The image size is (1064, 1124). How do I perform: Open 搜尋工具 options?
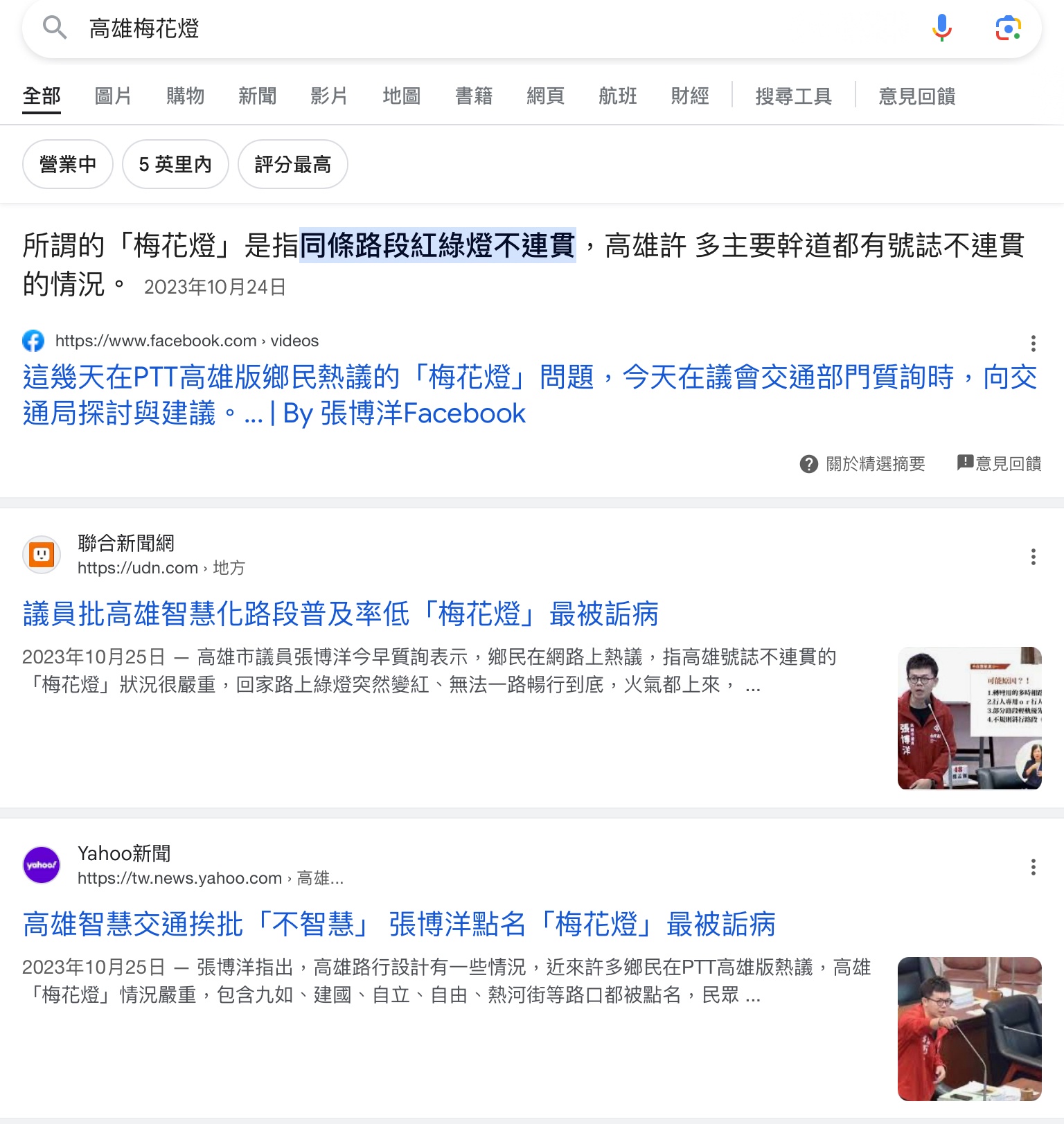point(793,96)
